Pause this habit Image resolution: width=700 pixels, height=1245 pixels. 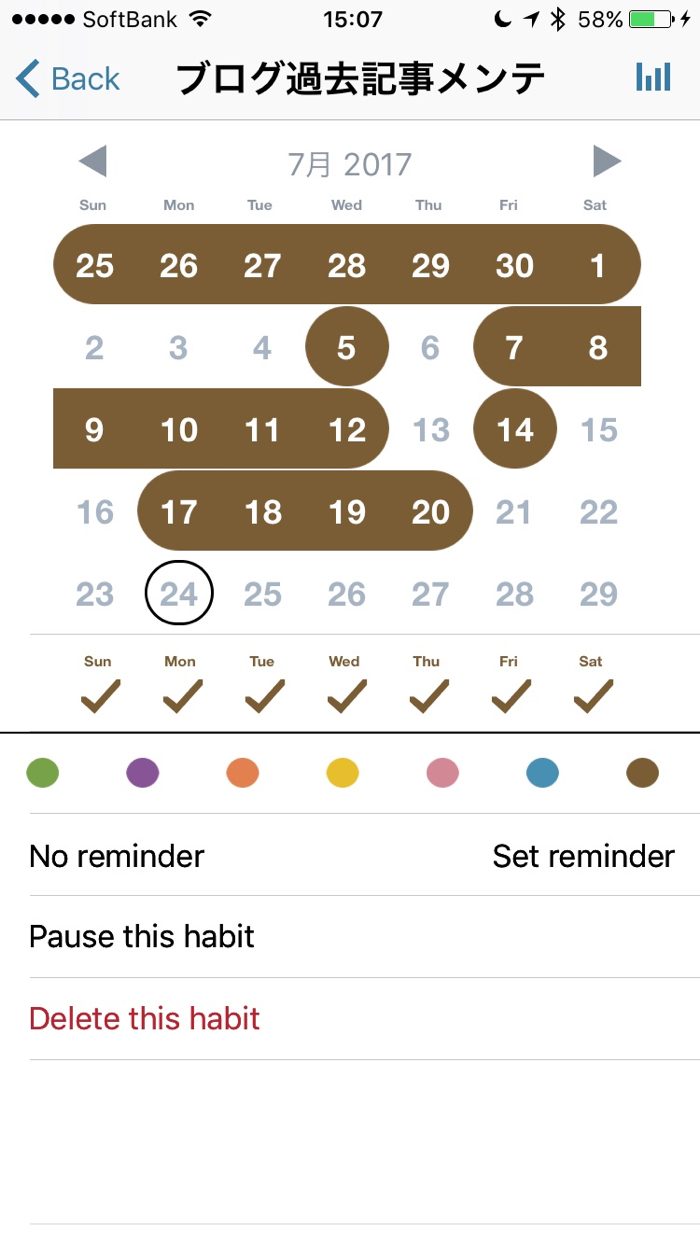142,937
